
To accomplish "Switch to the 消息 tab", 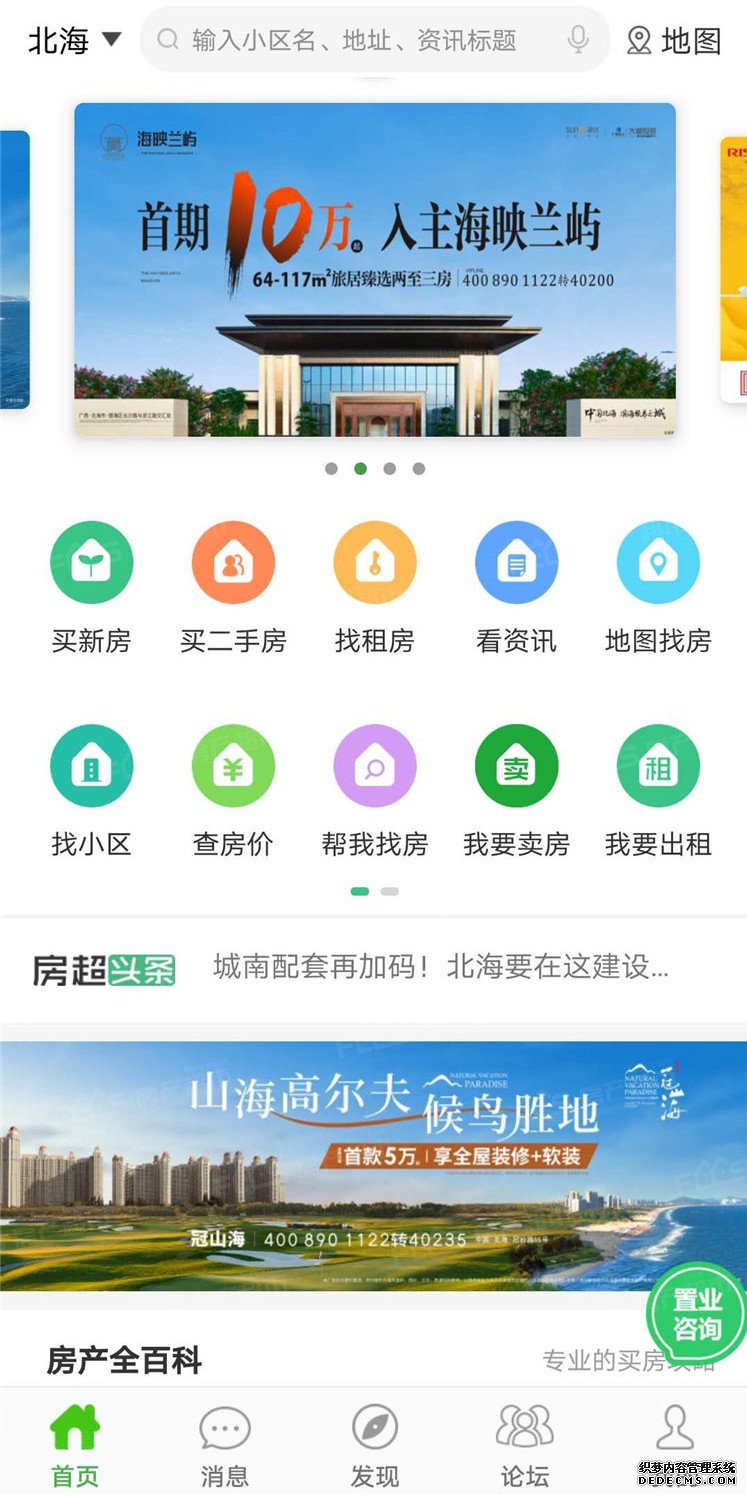I will point(224,1445).
